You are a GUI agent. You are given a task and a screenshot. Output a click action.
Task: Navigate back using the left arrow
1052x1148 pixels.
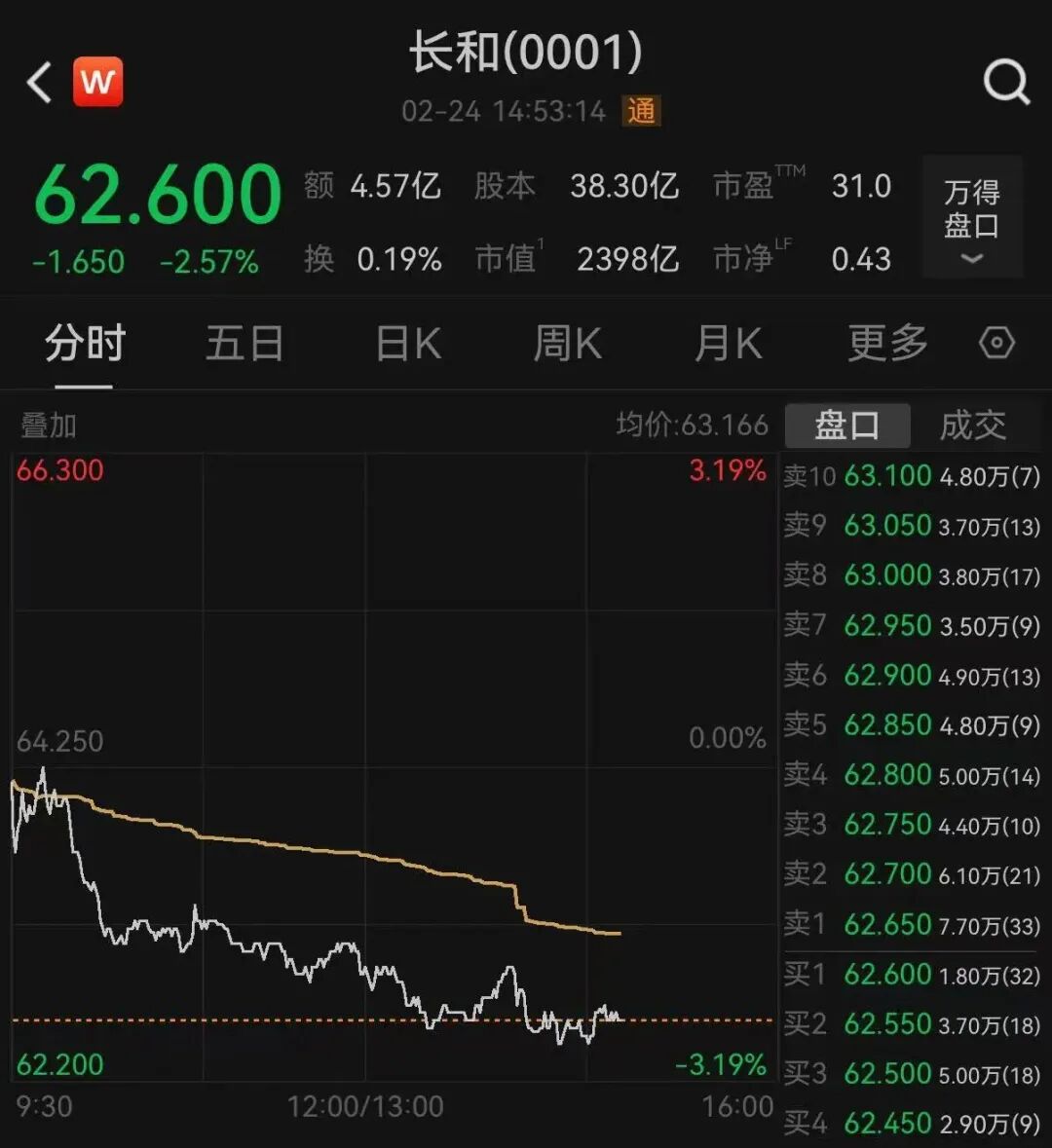(37, 82)
